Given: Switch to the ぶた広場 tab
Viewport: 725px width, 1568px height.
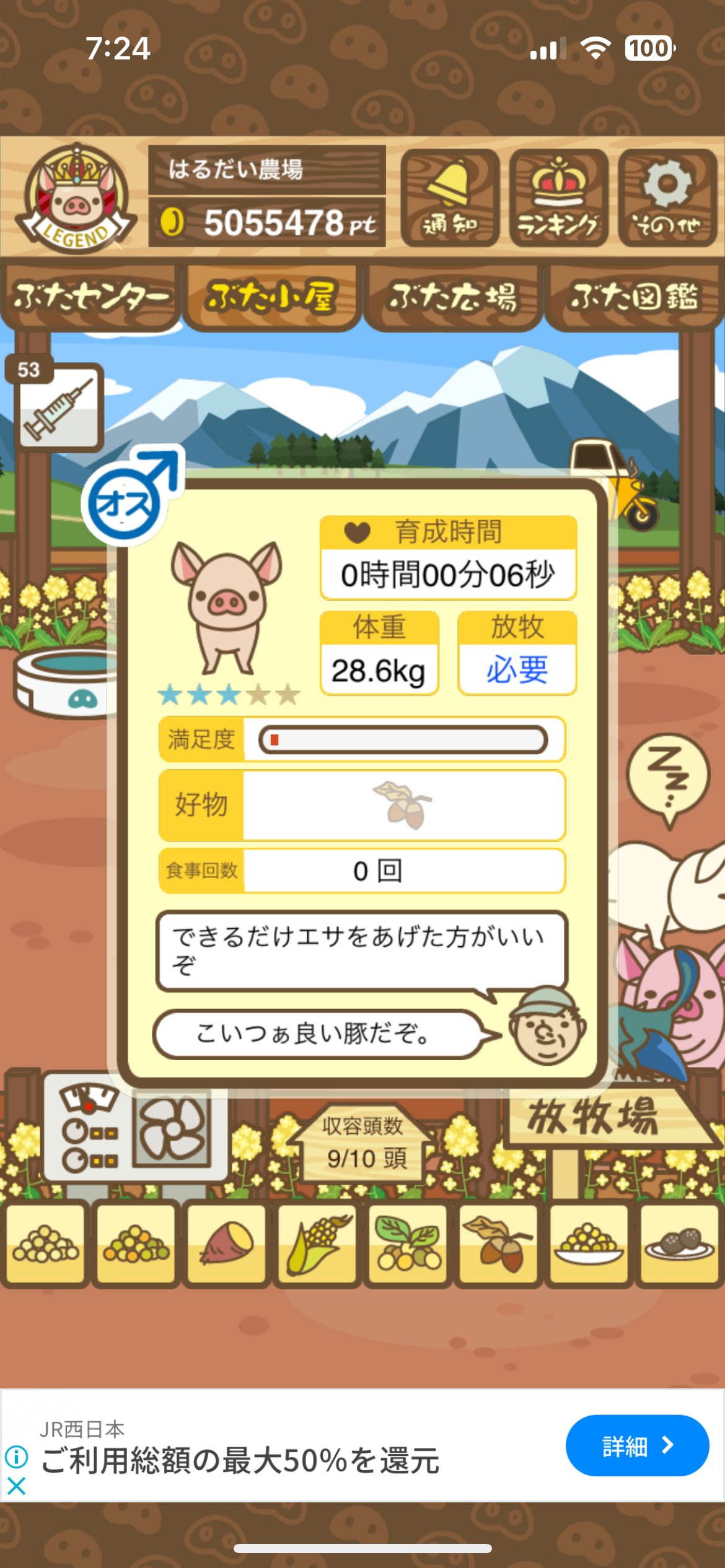Looking at the screenshot, I should tap(453, 297).
